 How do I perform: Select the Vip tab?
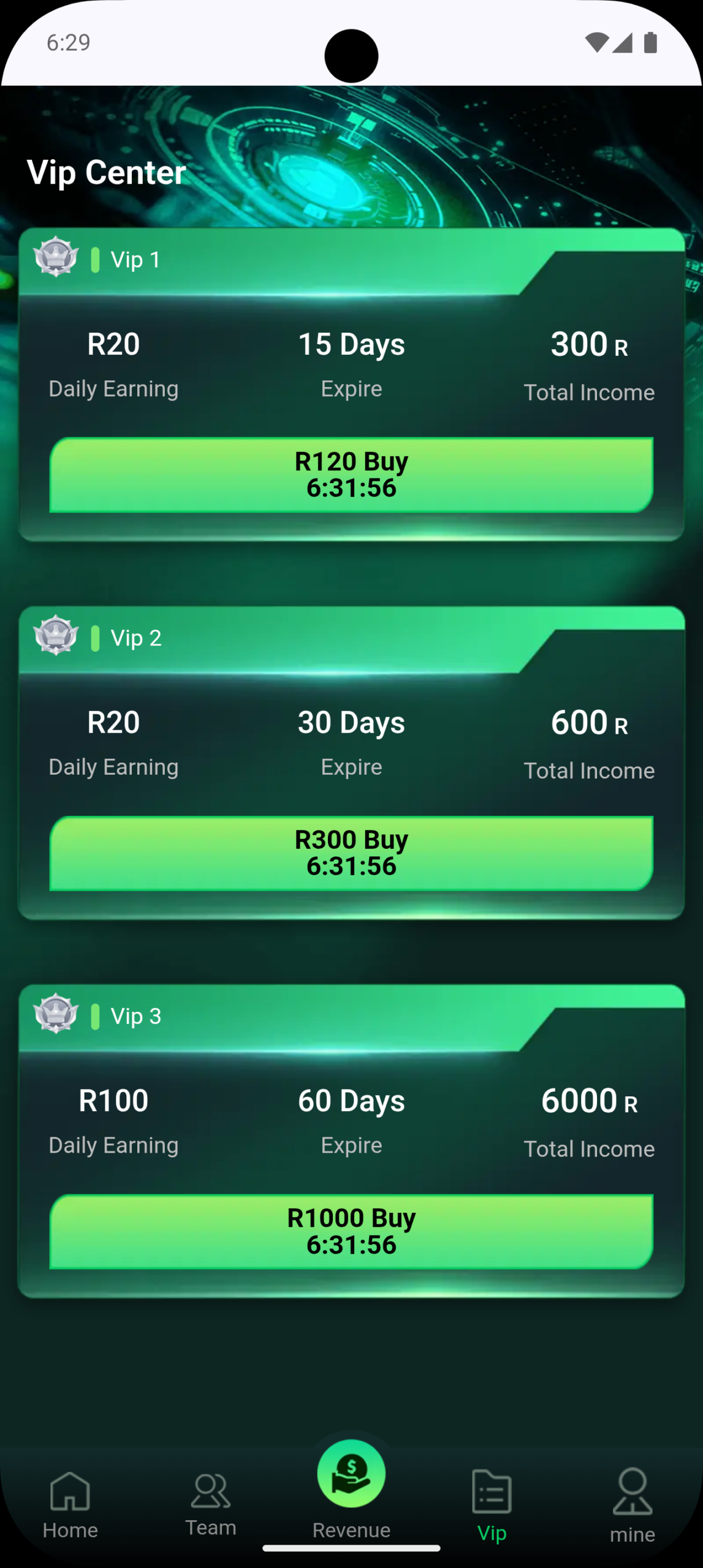coord(492,1504)
